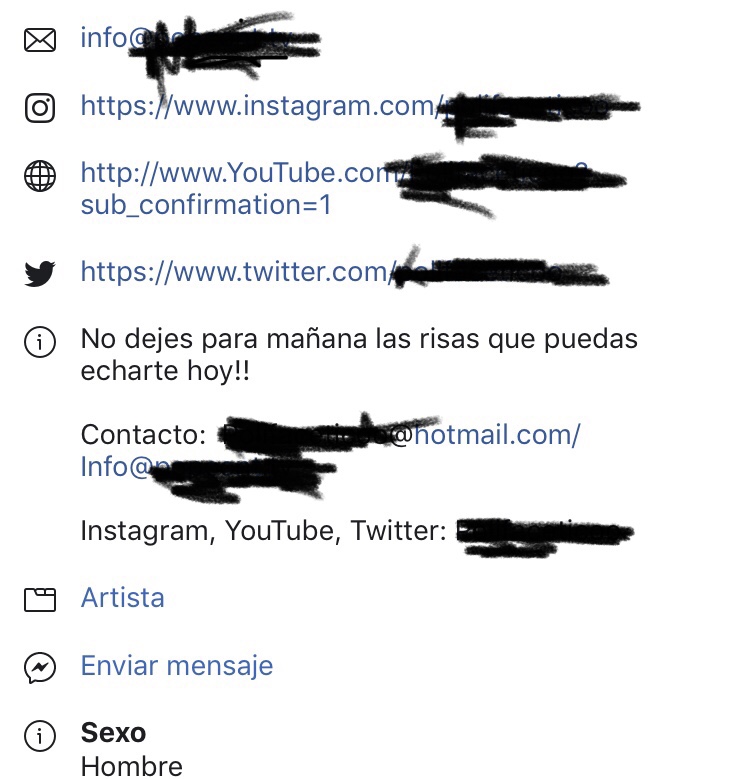
Task: Tap Enviar mensaje to send a message
Action: click(x=177, y=666)
